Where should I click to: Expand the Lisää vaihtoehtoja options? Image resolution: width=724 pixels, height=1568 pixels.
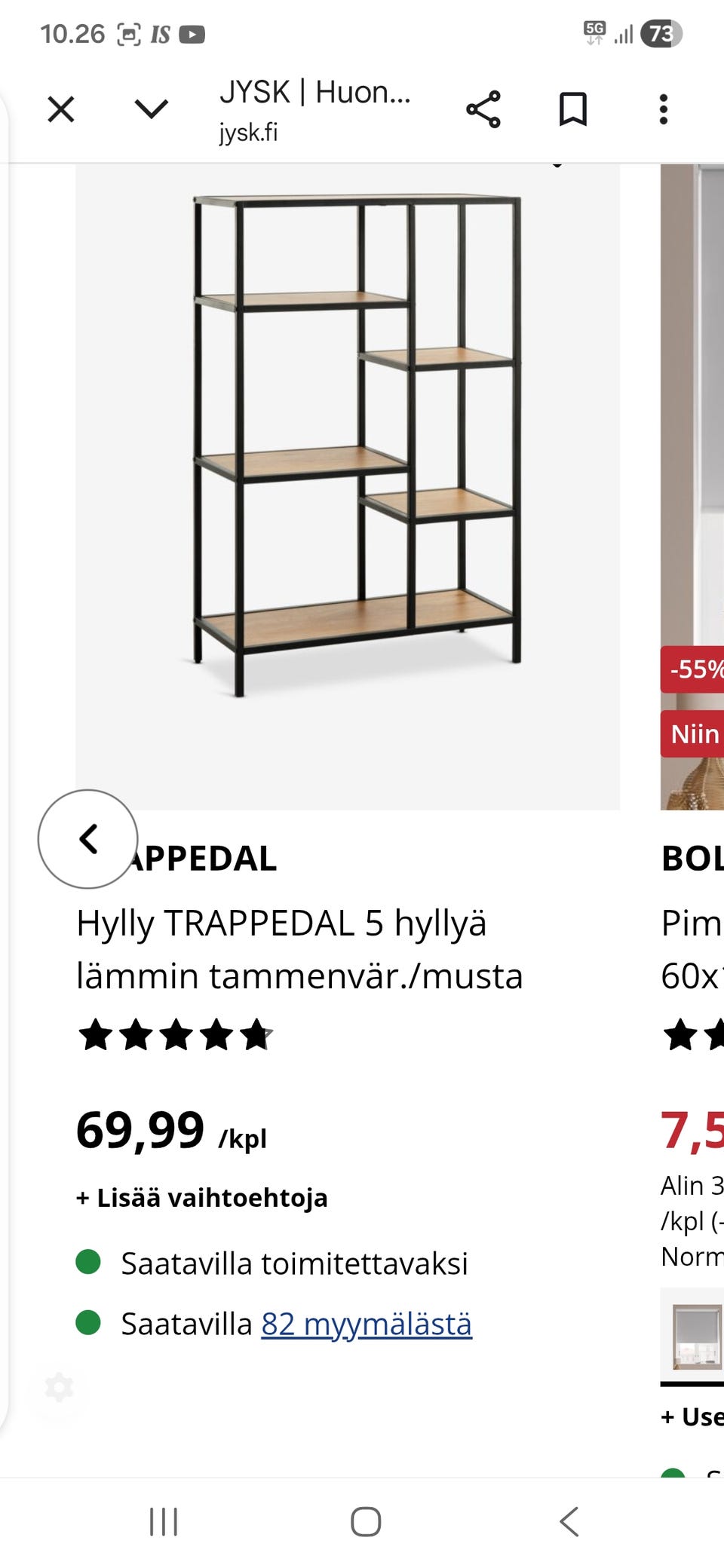[202, 1196]
